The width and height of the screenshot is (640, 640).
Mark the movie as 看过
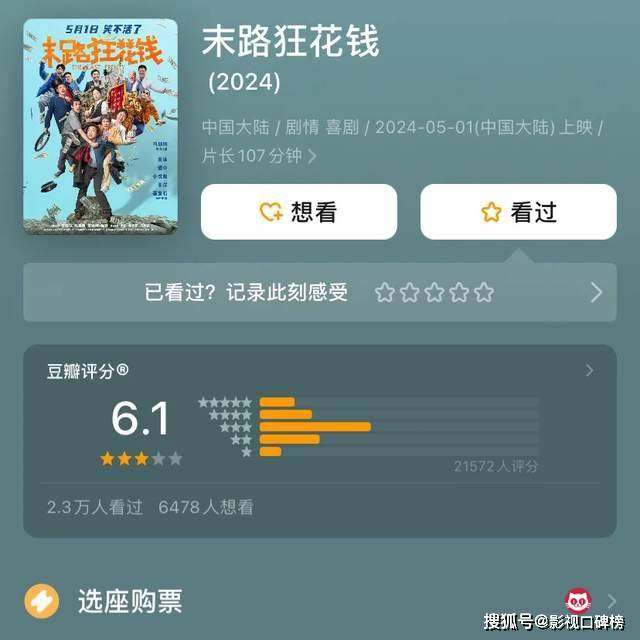(x=518, y=212)
